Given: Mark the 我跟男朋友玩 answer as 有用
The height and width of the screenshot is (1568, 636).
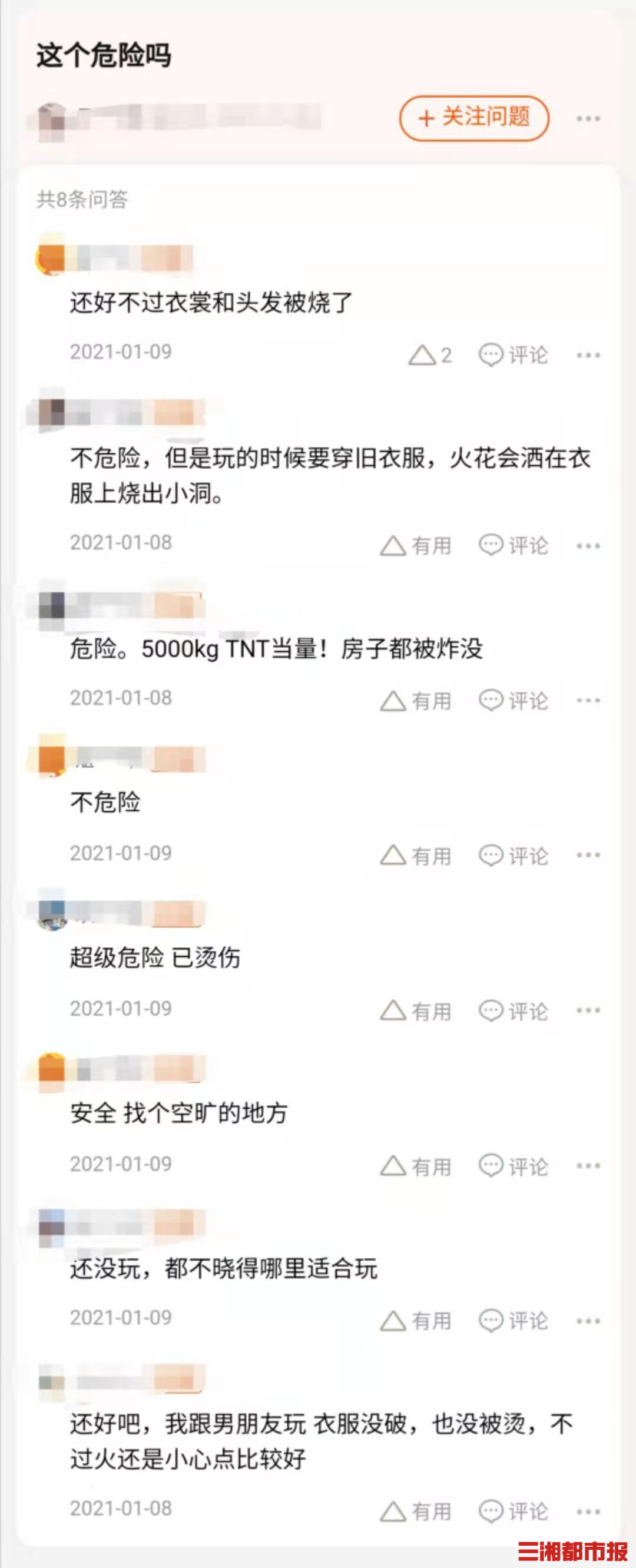Looking at the screenshot, I should point(416,1511).
